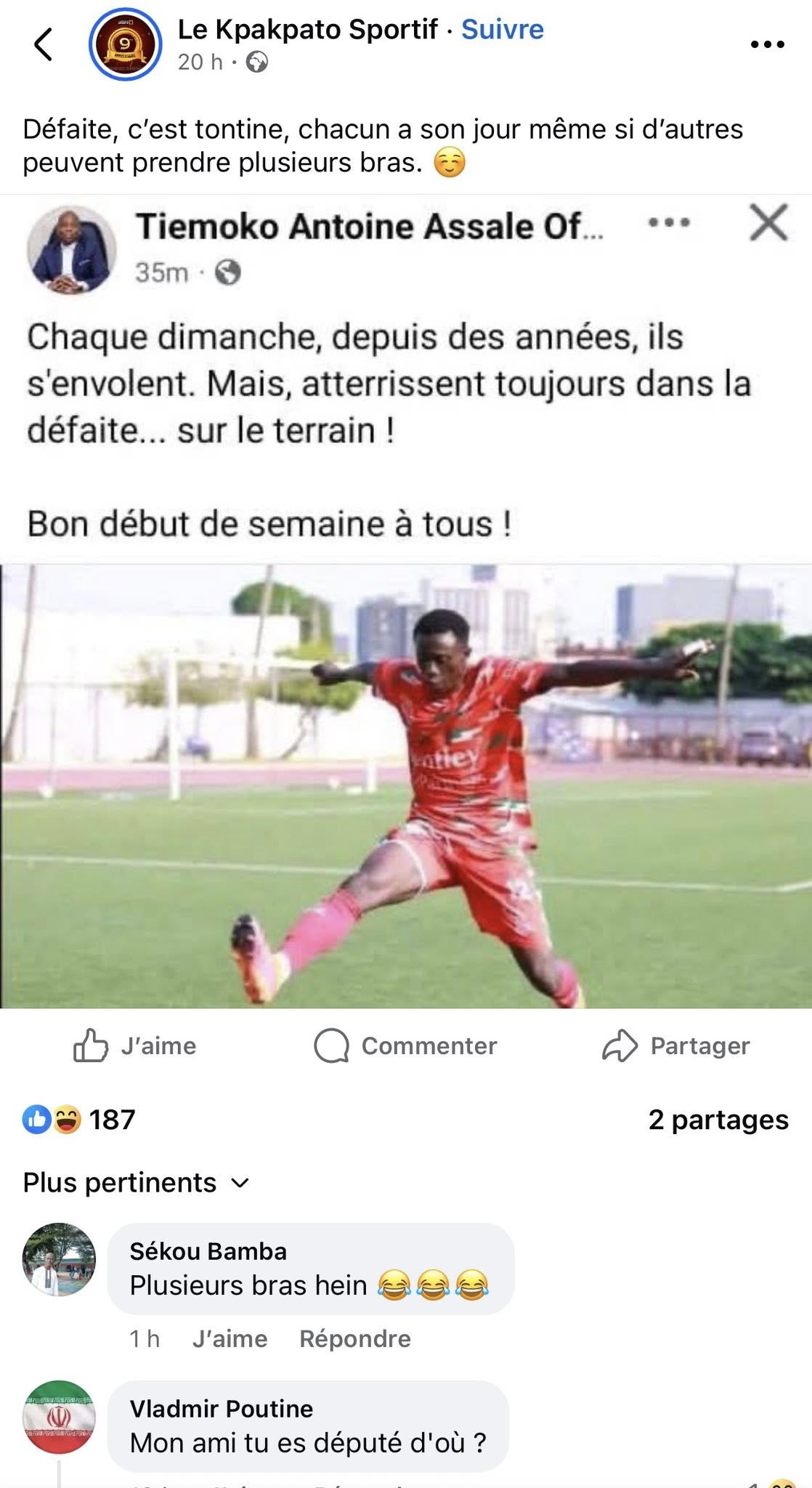Open the post's three-dot options menu
The height and width of the screenshot is (1488, 812).
pyautogui.click(x=767, y=44)
